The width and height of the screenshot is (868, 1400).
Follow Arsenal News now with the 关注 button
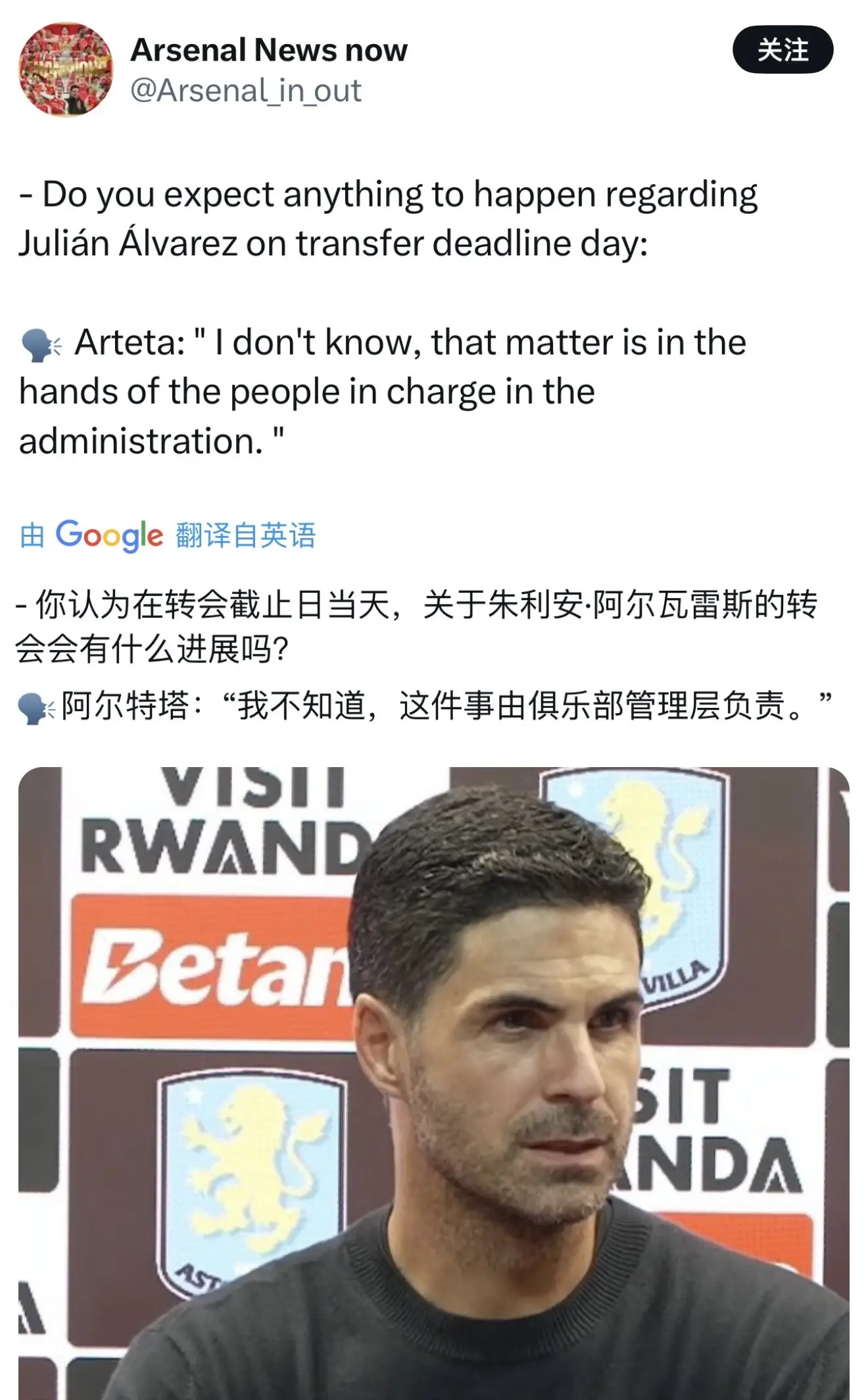(783, 50)
